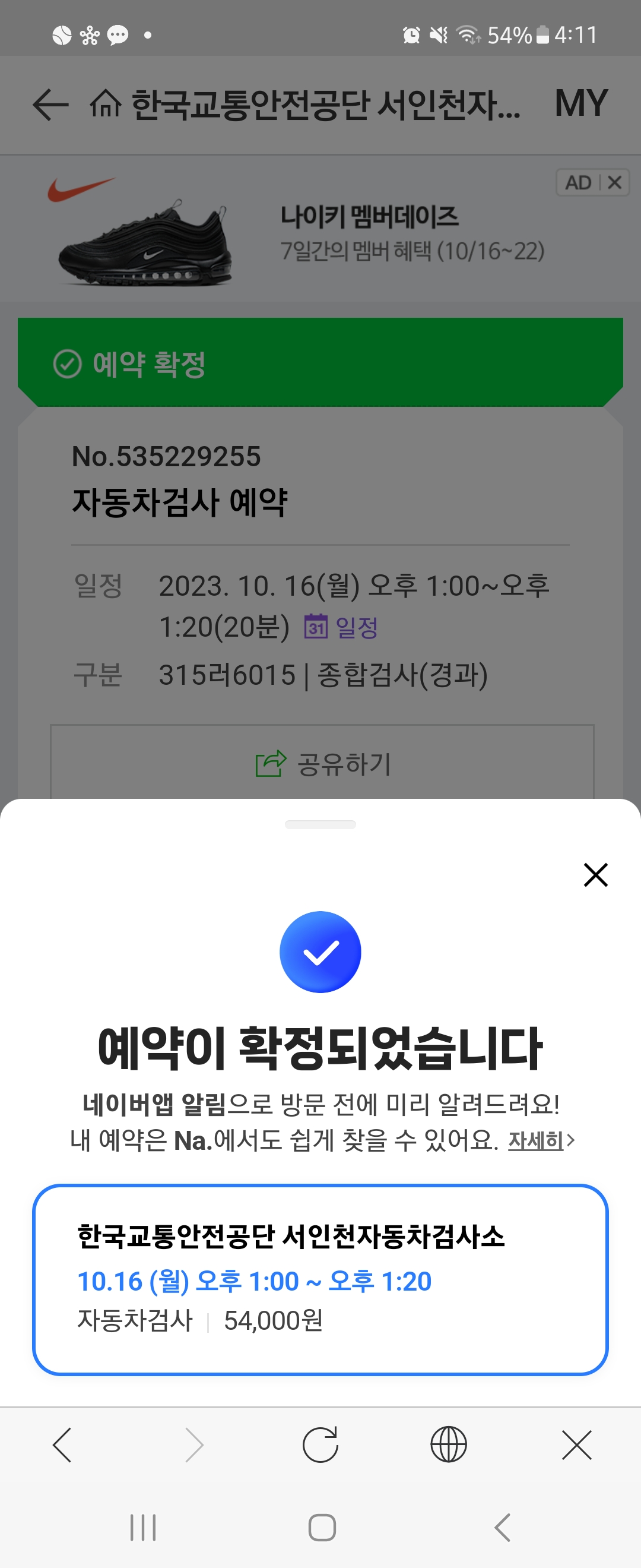
Task: Go back with the header arrow
Action: [x=50, y=104]
